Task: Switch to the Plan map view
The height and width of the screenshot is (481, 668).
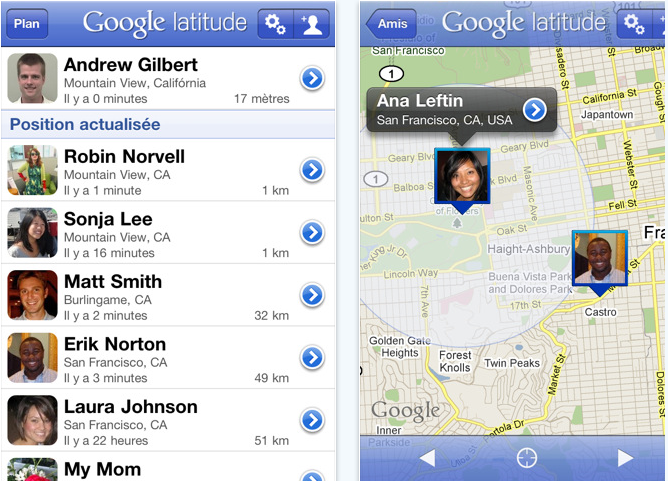Action: coord(27,24)
